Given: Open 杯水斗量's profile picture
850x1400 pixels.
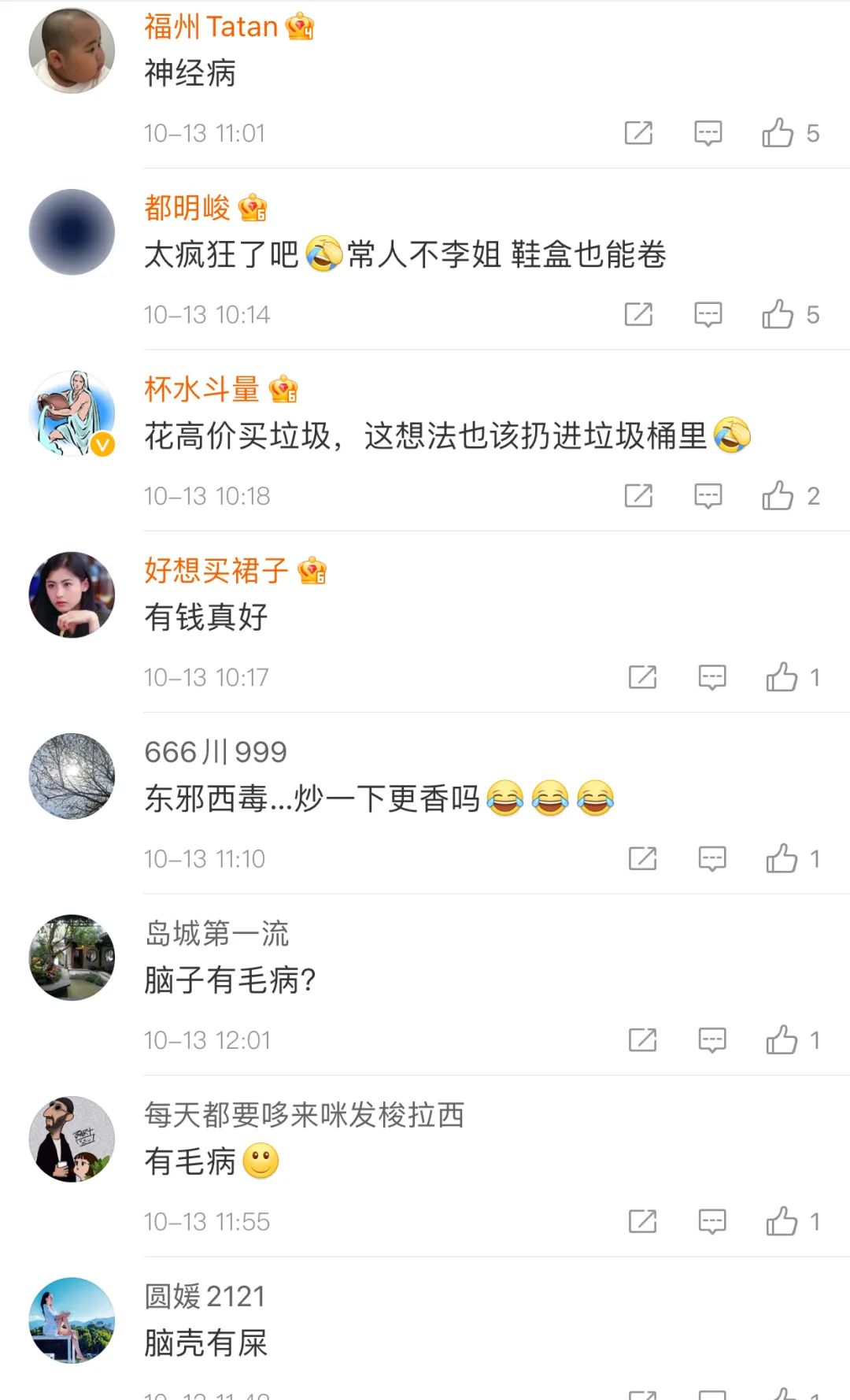Looking at the screenshot, I should click(x=72, y=413).
